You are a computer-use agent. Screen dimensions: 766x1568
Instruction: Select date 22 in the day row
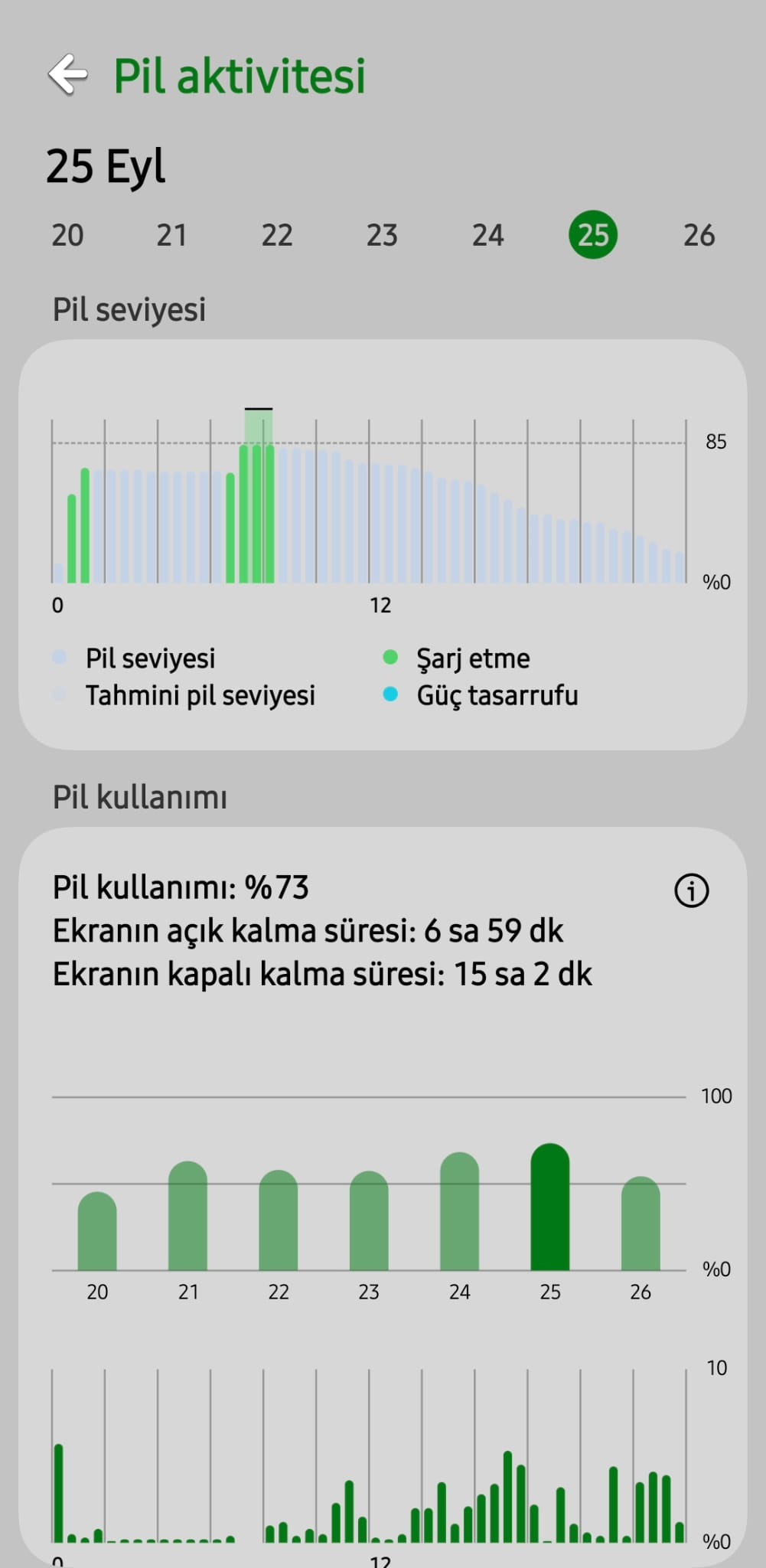tap(277, 235)
